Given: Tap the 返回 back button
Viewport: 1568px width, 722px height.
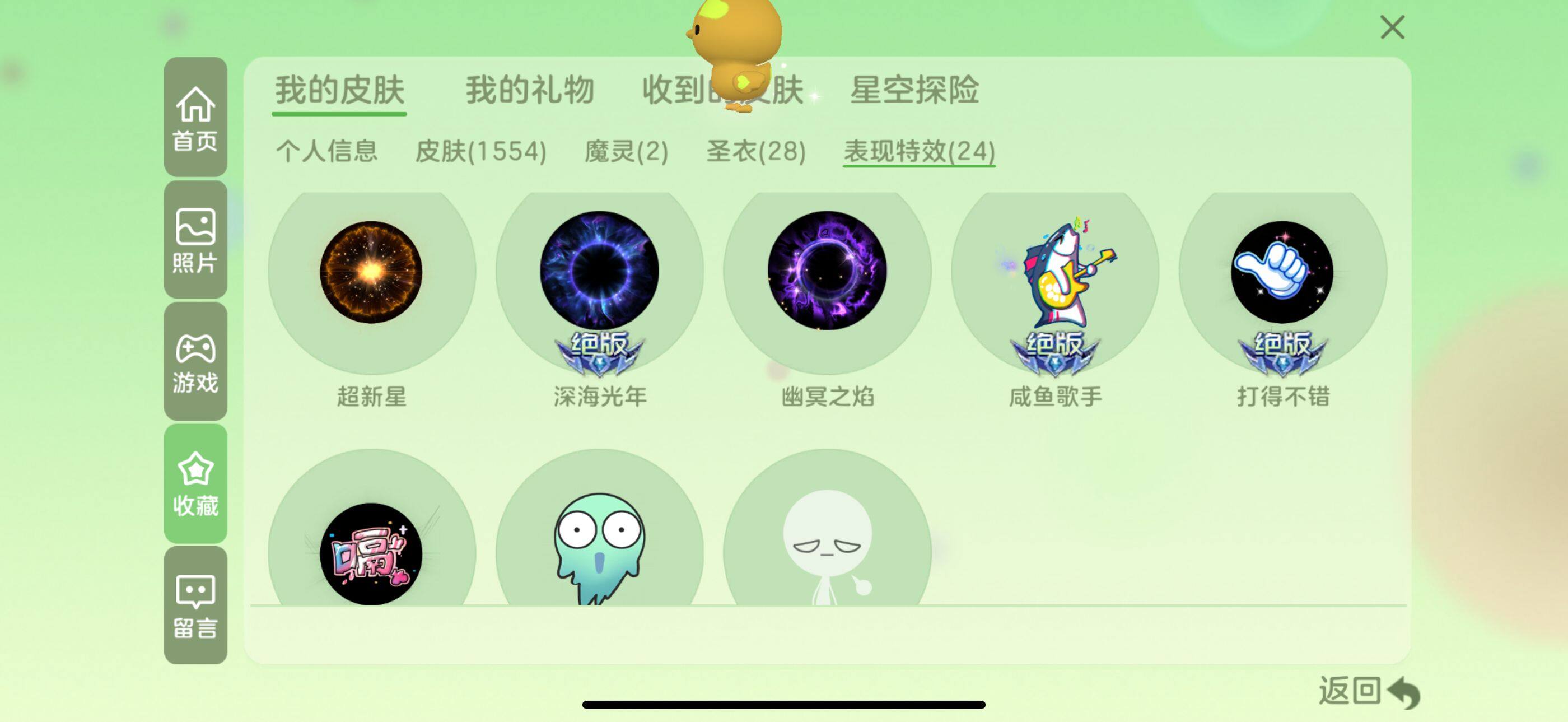Looking at the screenshot, I should tap(1368, 691).
